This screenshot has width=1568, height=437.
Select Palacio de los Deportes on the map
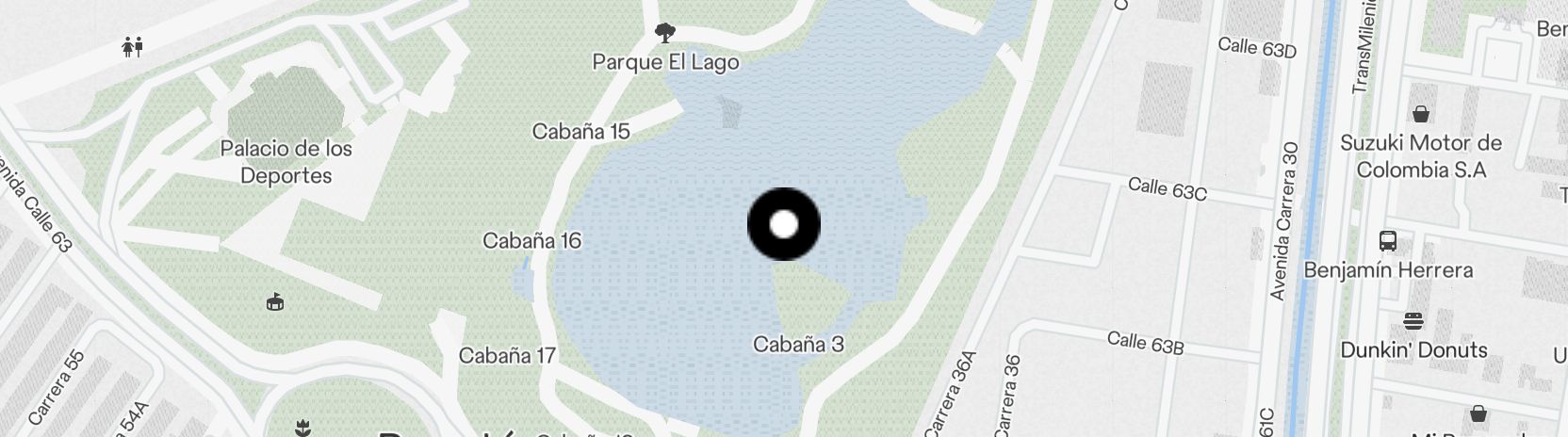point(286,161)
